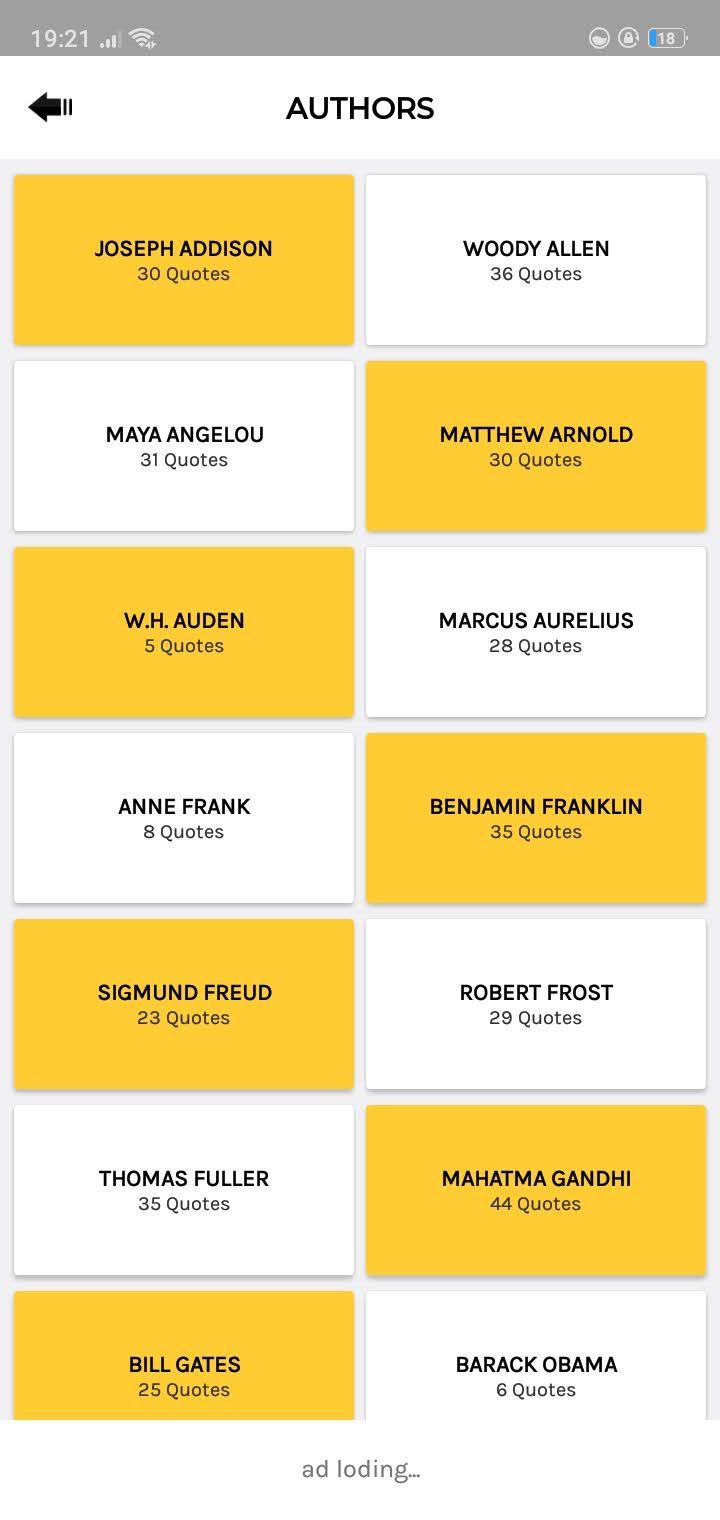The height and width of the screenshot is (1520, 720).
Task: Open Woody Allen's 36 quotes
Action: pos(536,260)
